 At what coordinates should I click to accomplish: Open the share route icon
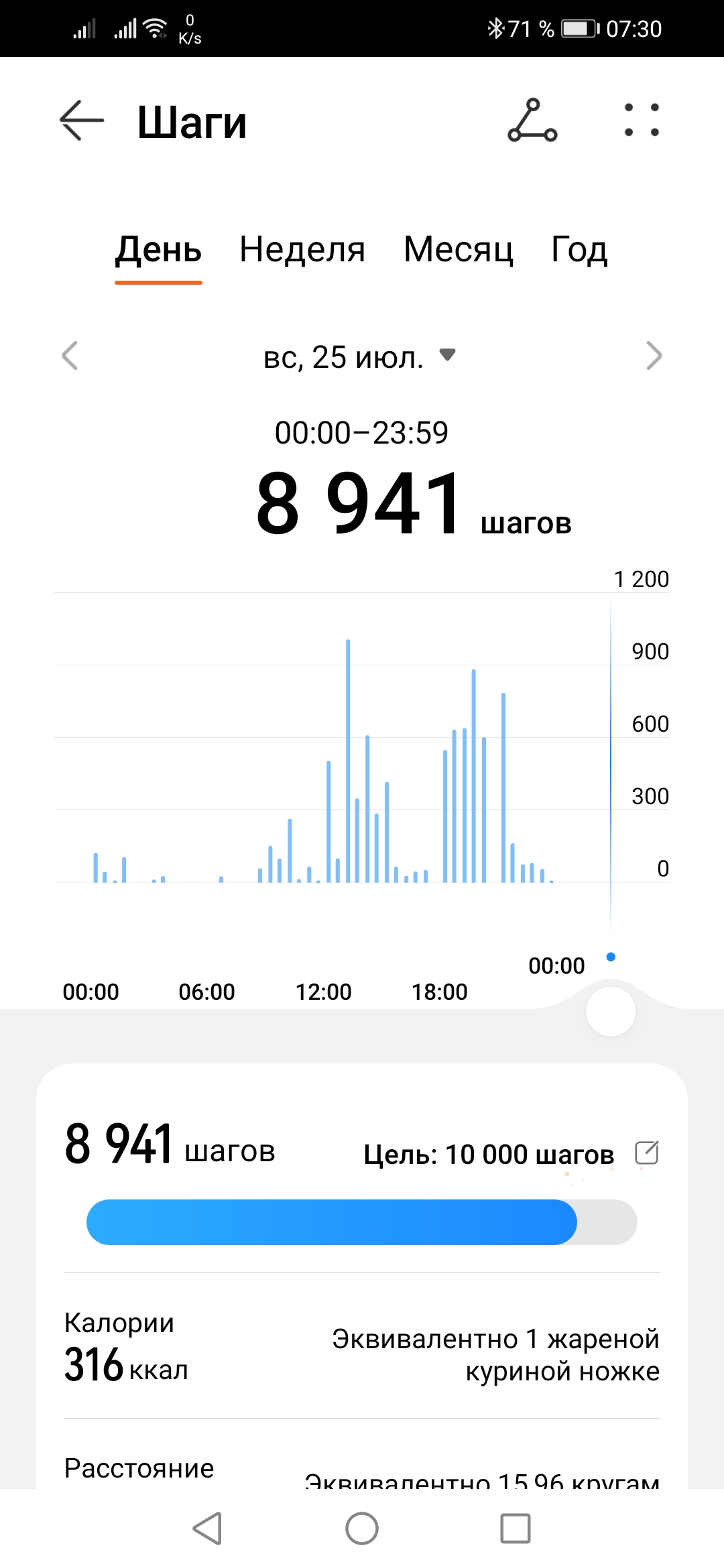[532, 121]
